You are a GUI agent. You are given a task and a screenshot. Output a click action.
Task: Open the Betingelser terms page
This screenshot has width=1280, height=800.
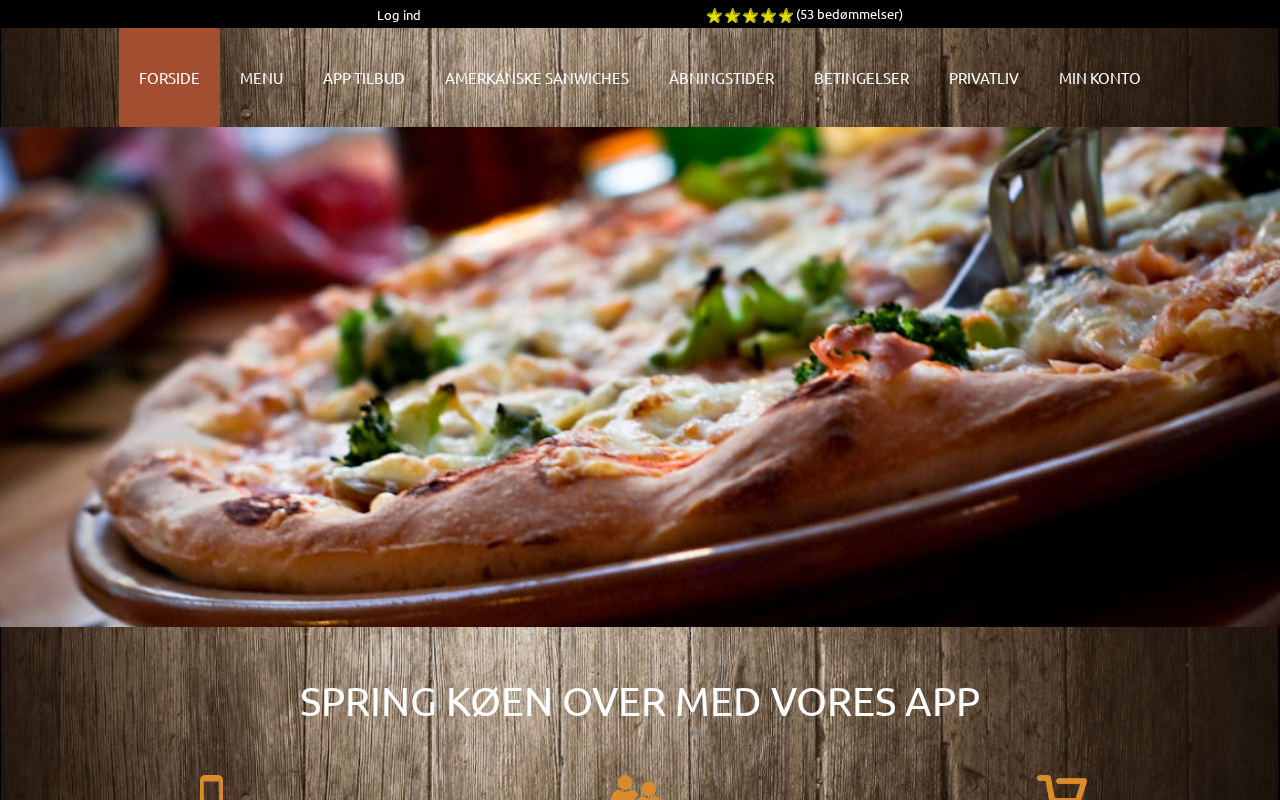pos(861,78)
